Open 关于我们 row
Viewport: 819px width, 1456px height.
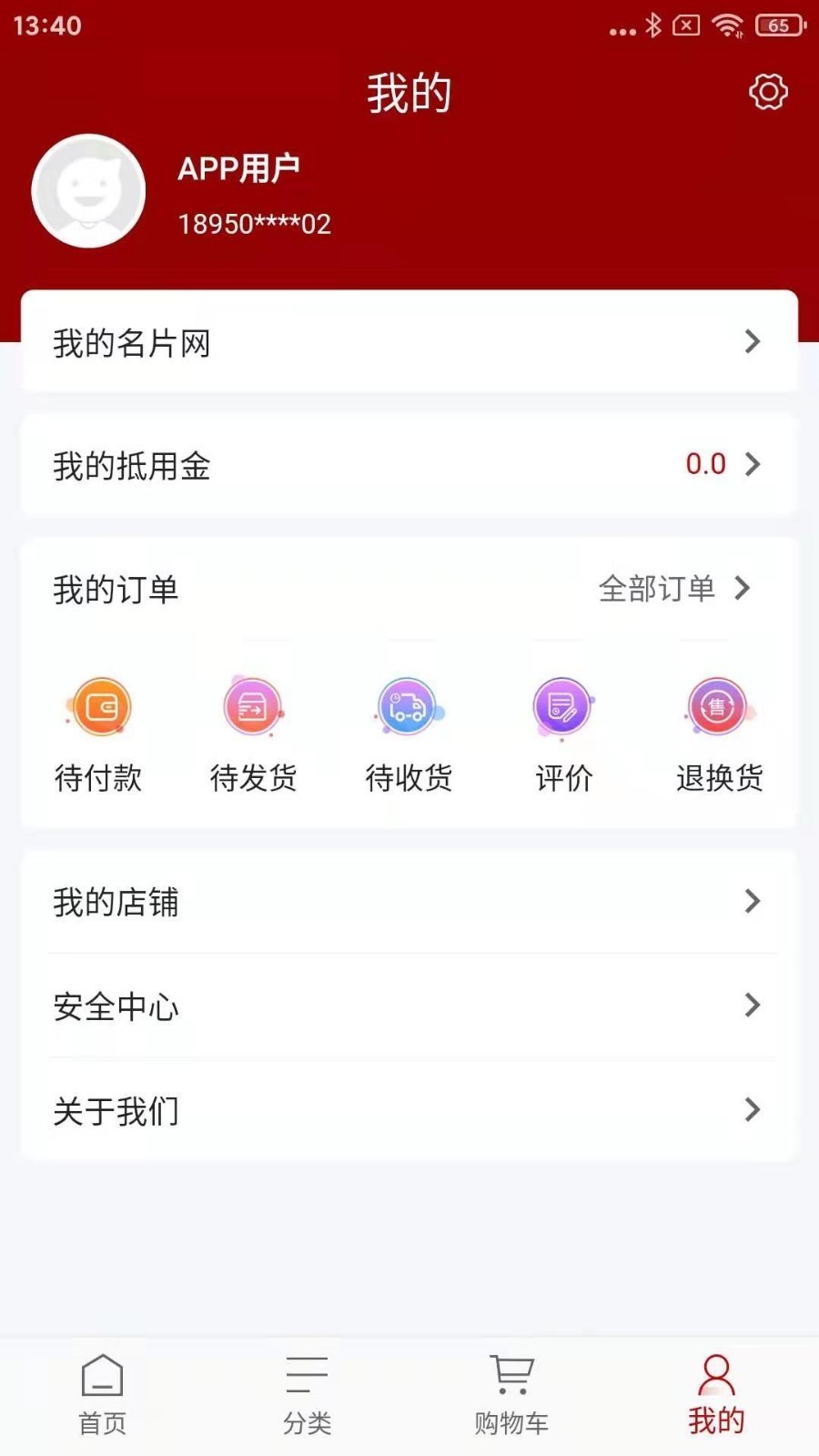[x=409, y=1110]
